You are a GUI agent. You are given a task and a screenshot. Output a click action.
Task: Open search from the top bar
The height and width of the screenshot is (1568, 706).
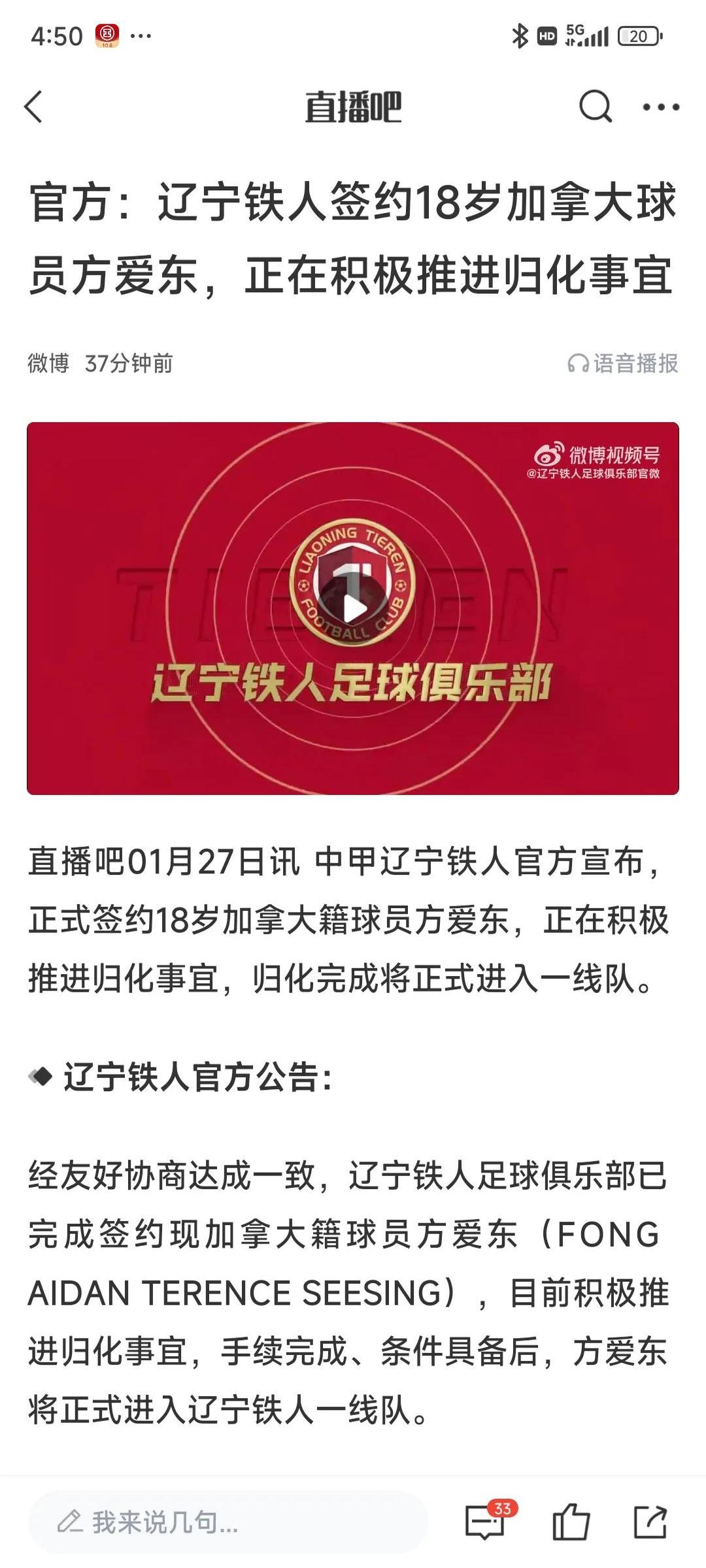[x=595, y=106]
